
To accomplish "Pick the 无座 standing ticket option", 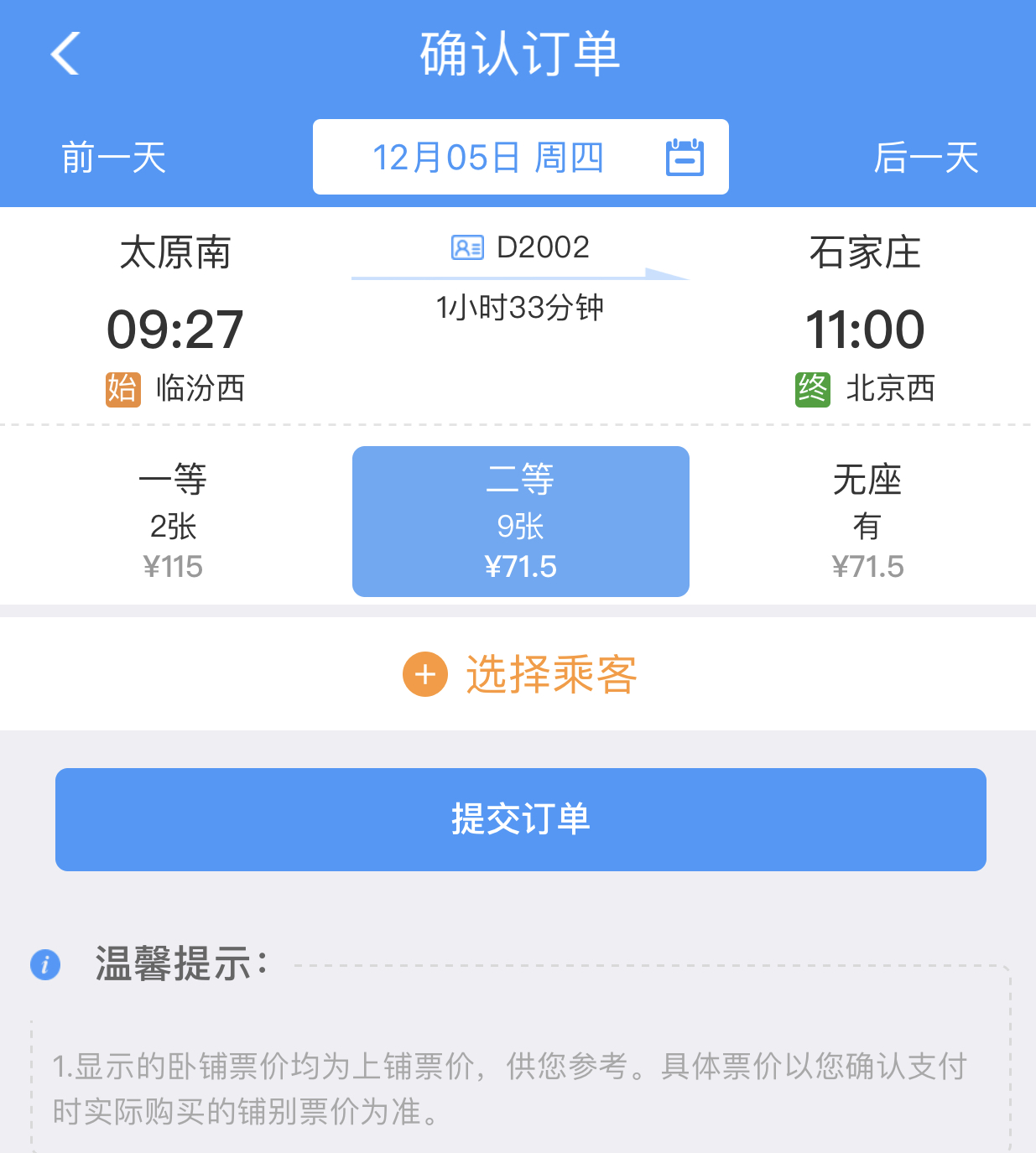I will 867,521.
